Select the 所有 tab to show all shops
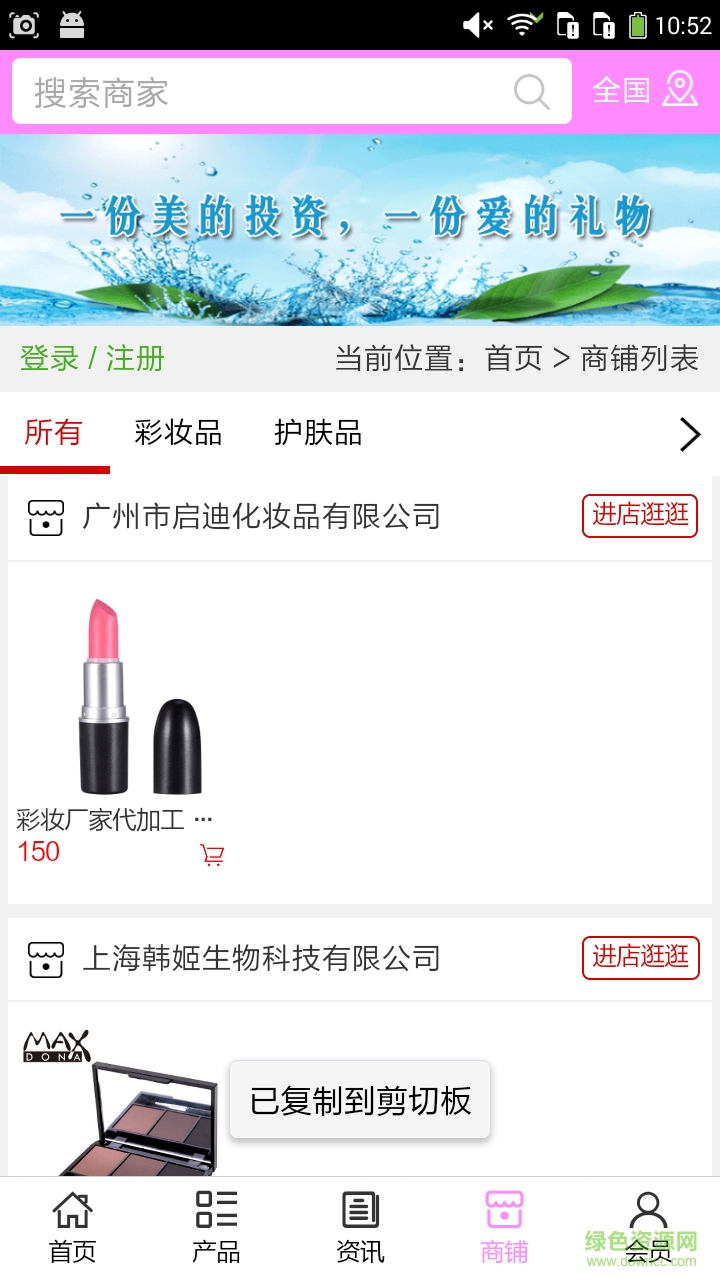 coord(53,433)
